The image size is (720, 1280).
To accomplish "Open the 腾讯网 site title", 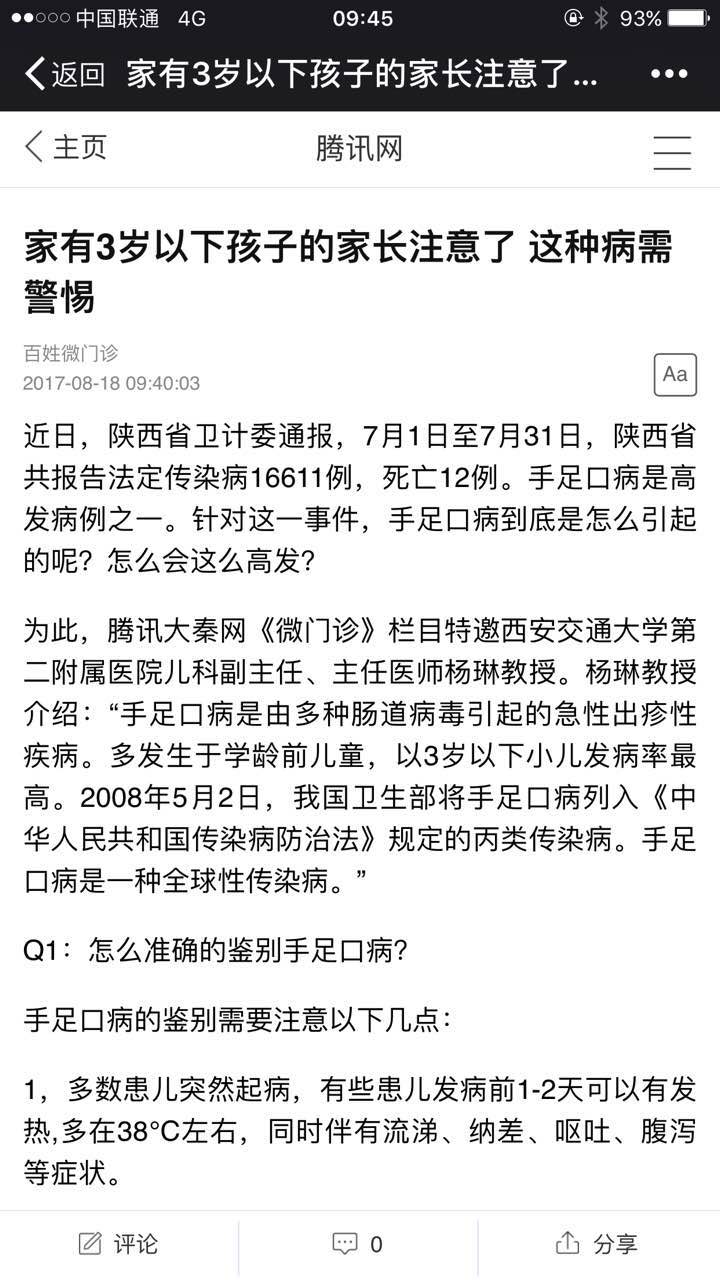I will point(359,149).
